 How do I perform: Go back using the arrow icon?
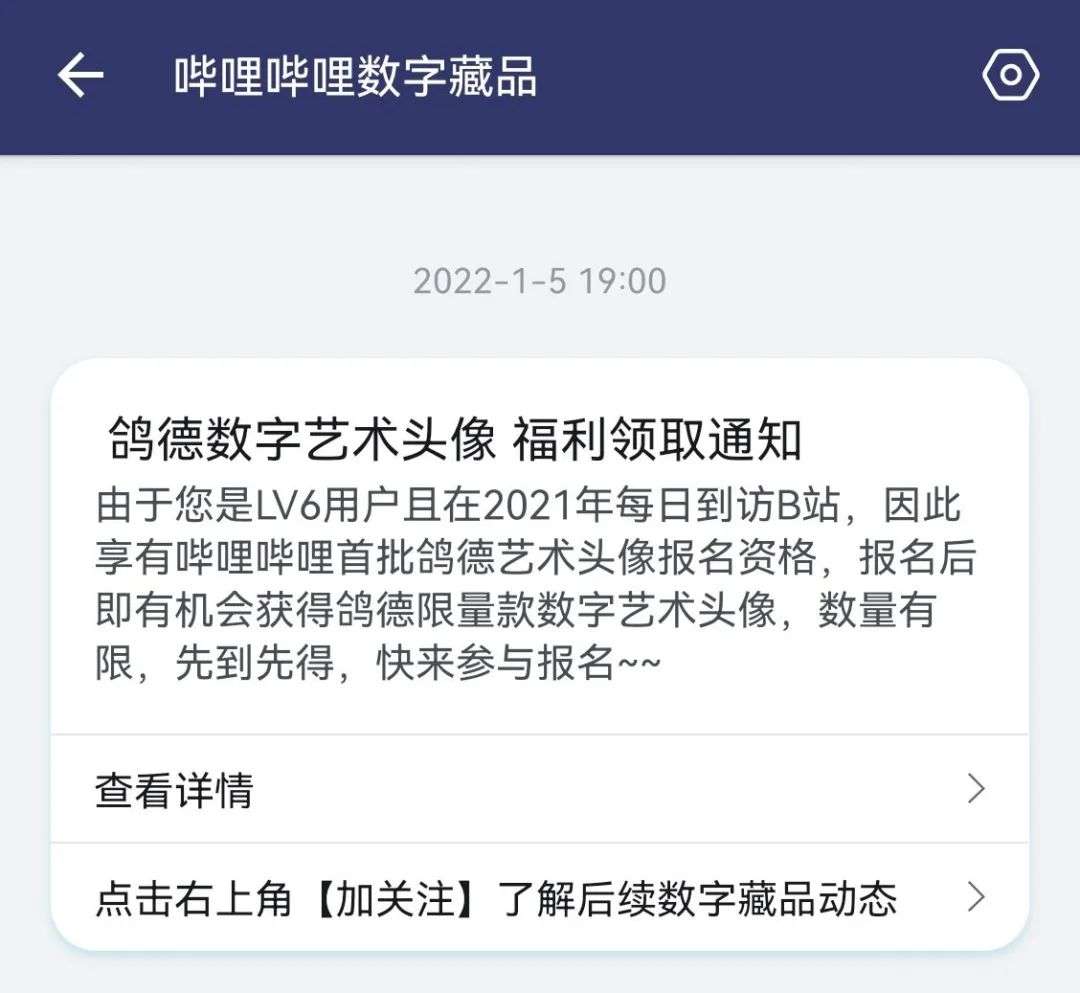coord(80,76)
